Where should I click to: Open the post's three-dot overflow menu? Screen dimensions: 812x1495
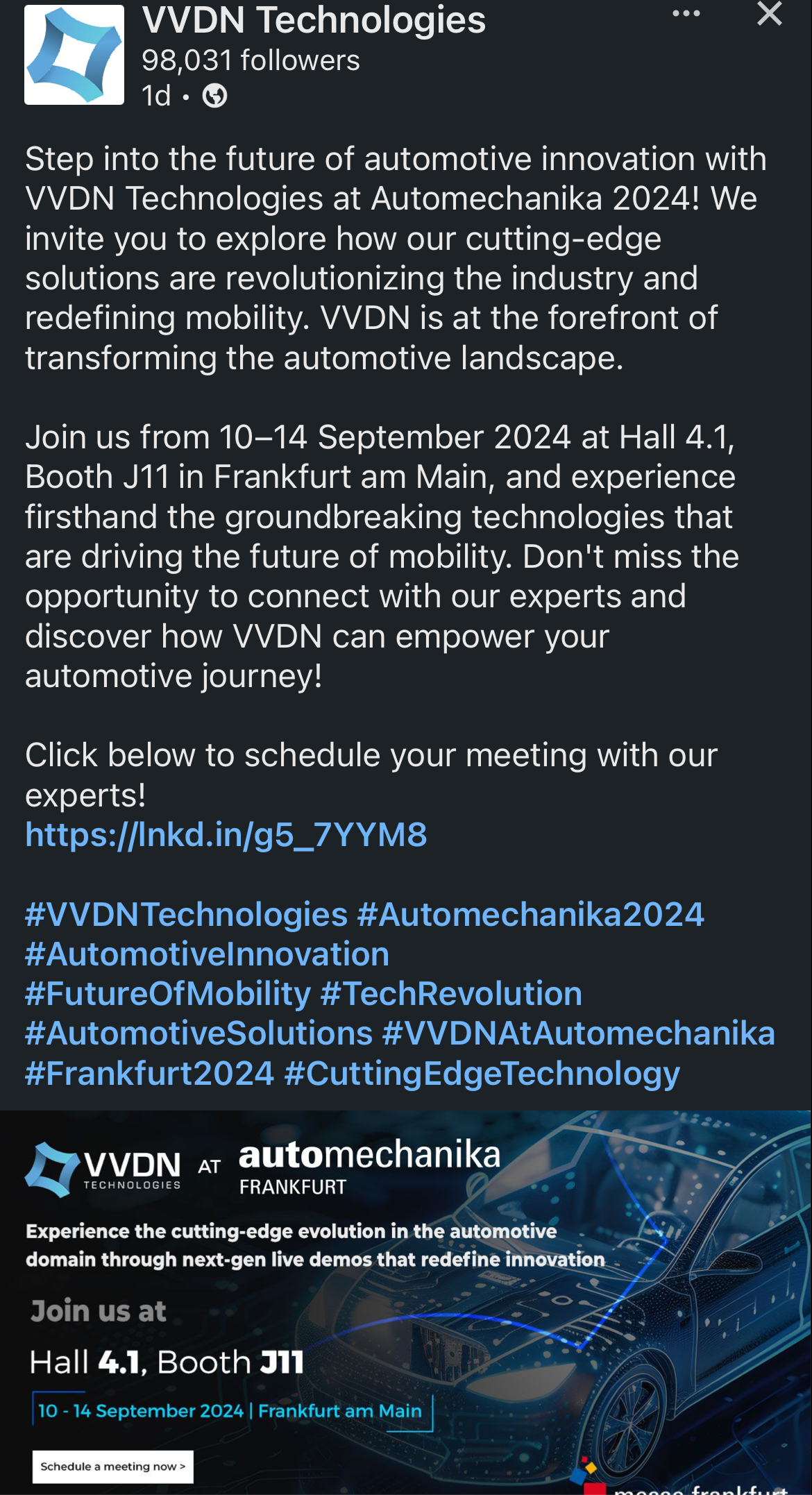point(686,14)
